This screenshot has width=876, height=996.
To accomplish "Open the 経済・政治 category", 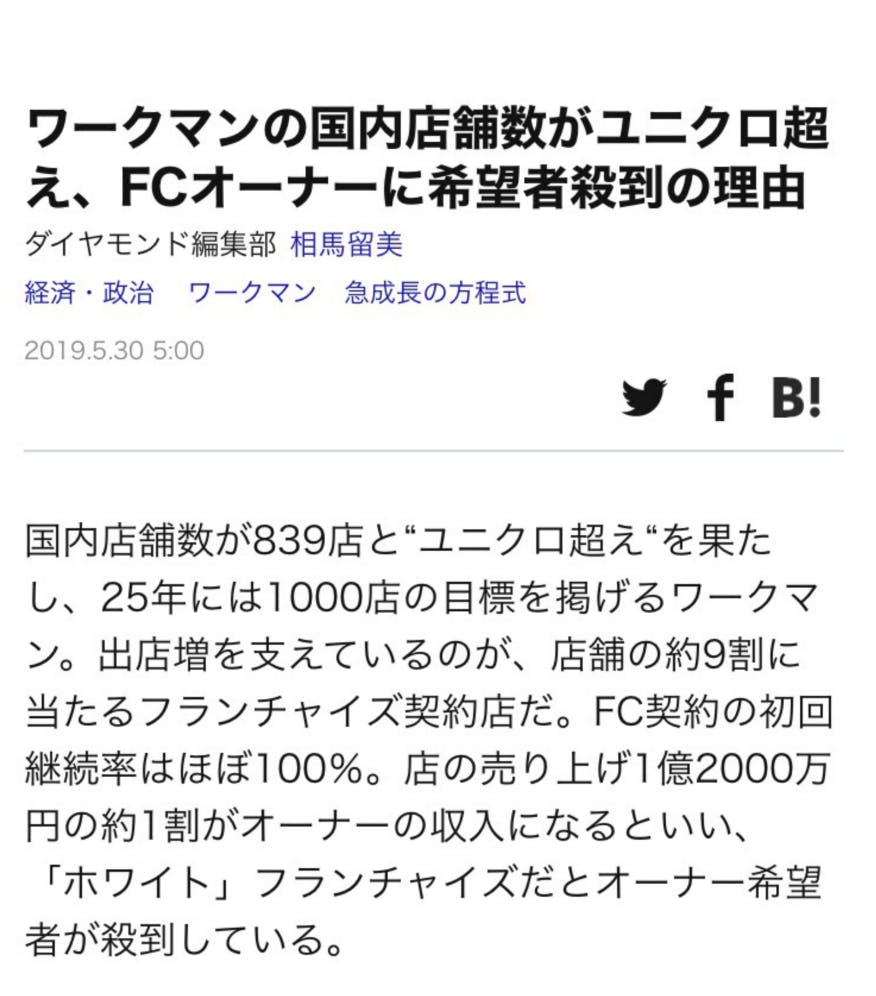I will [89, 293].
